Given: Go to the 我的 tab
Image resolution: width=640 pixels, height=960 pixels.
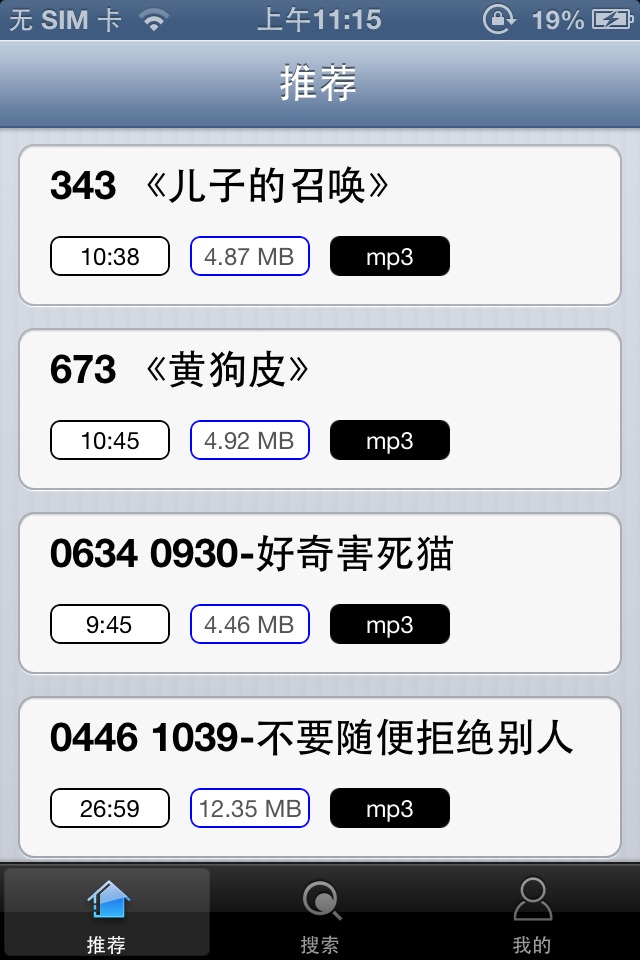Looking at the screenshot, I should 532,914.
